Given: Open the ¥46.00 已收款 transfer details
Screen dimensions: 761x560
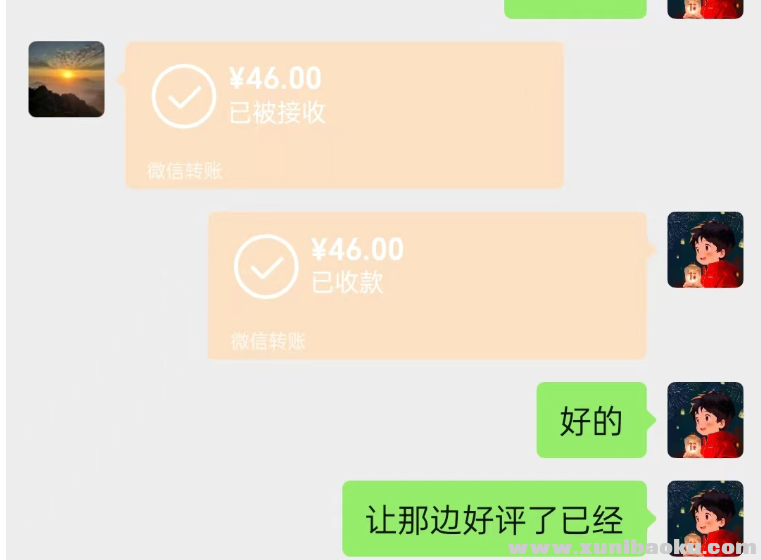Looking at the screenshot, I should click(x=426, y=284).
